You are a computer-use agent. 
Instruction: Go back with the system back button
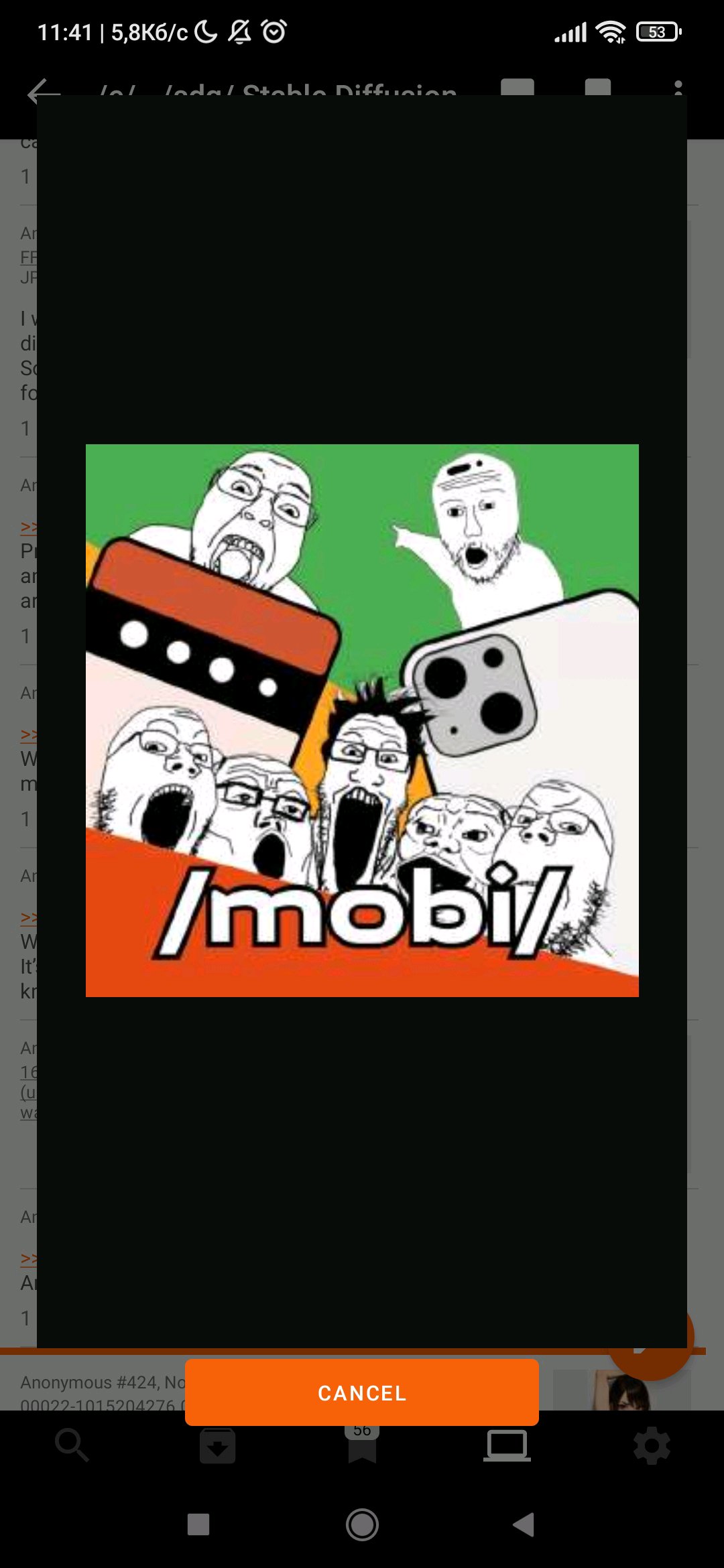(x=524, y=1524)
